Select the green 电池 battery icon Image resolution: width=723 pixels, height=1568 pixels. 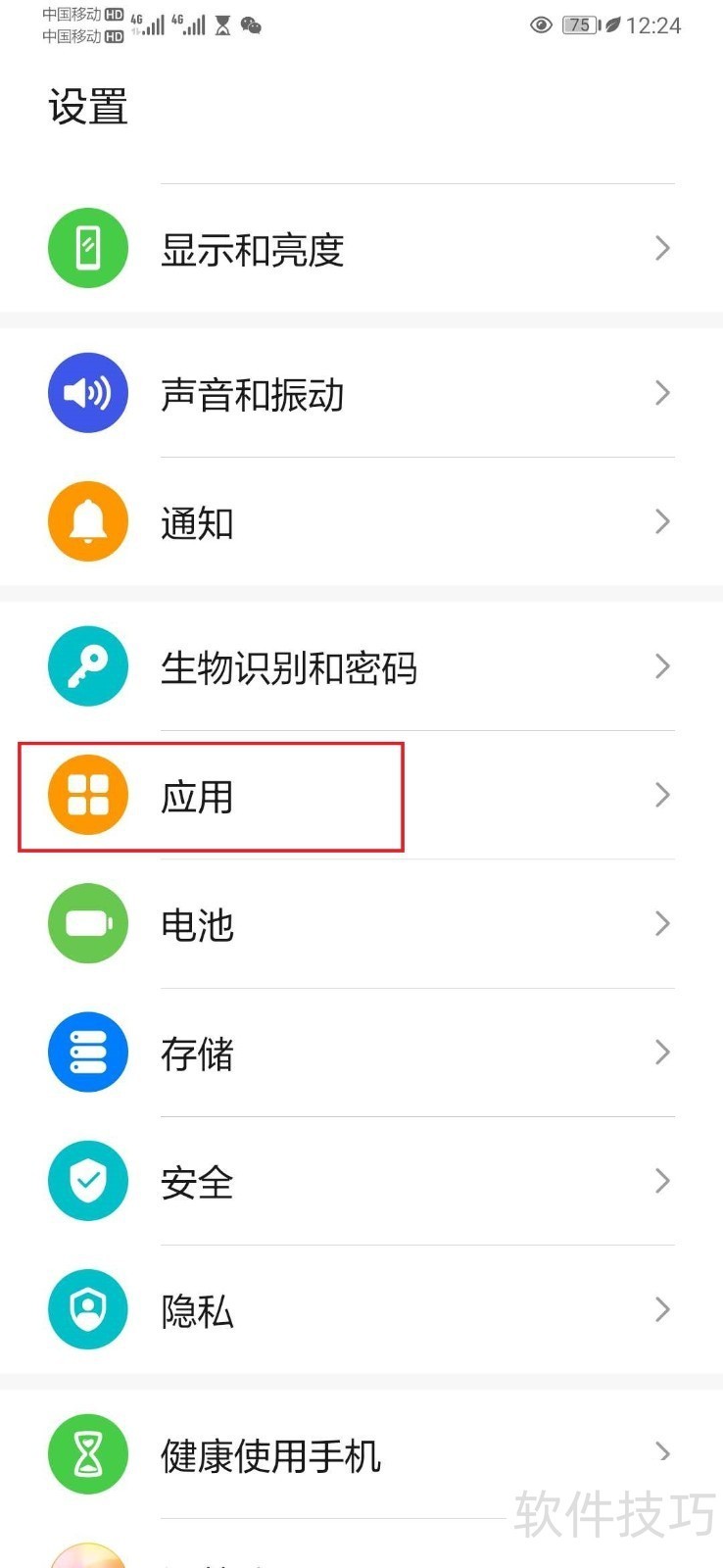(x=87, y=923)
